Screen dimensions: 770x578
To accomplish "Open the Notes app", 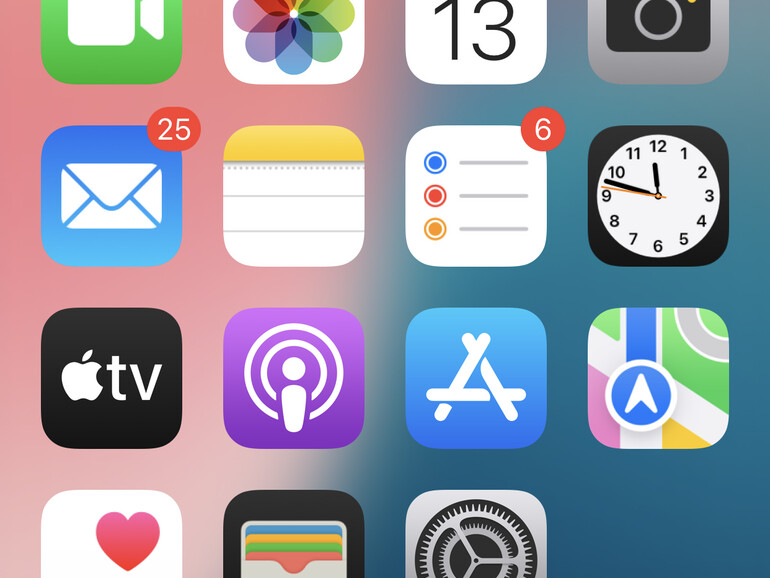I will pyautogui.click(x=293, y=196).
